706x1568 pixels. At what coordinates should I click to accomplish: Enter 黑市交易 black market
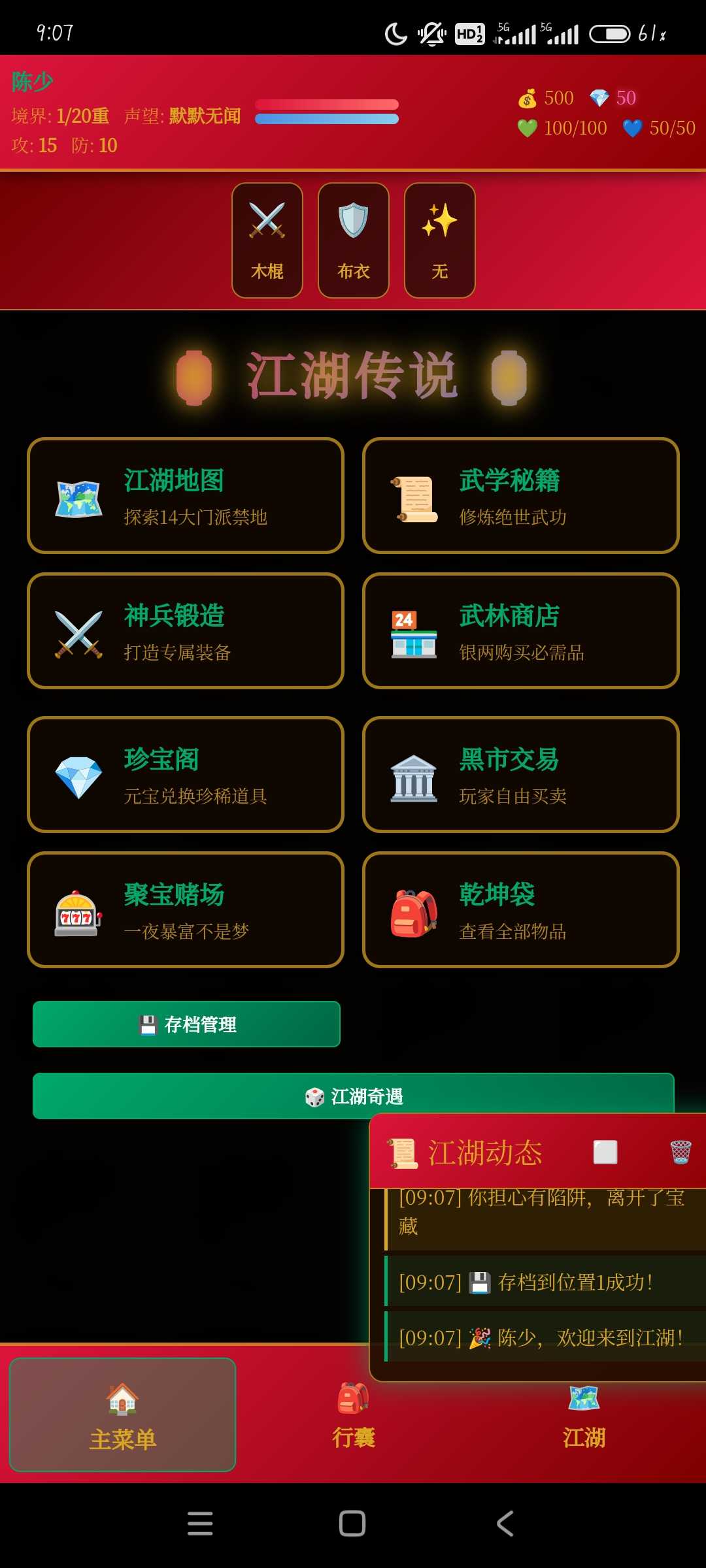(521, 775)
